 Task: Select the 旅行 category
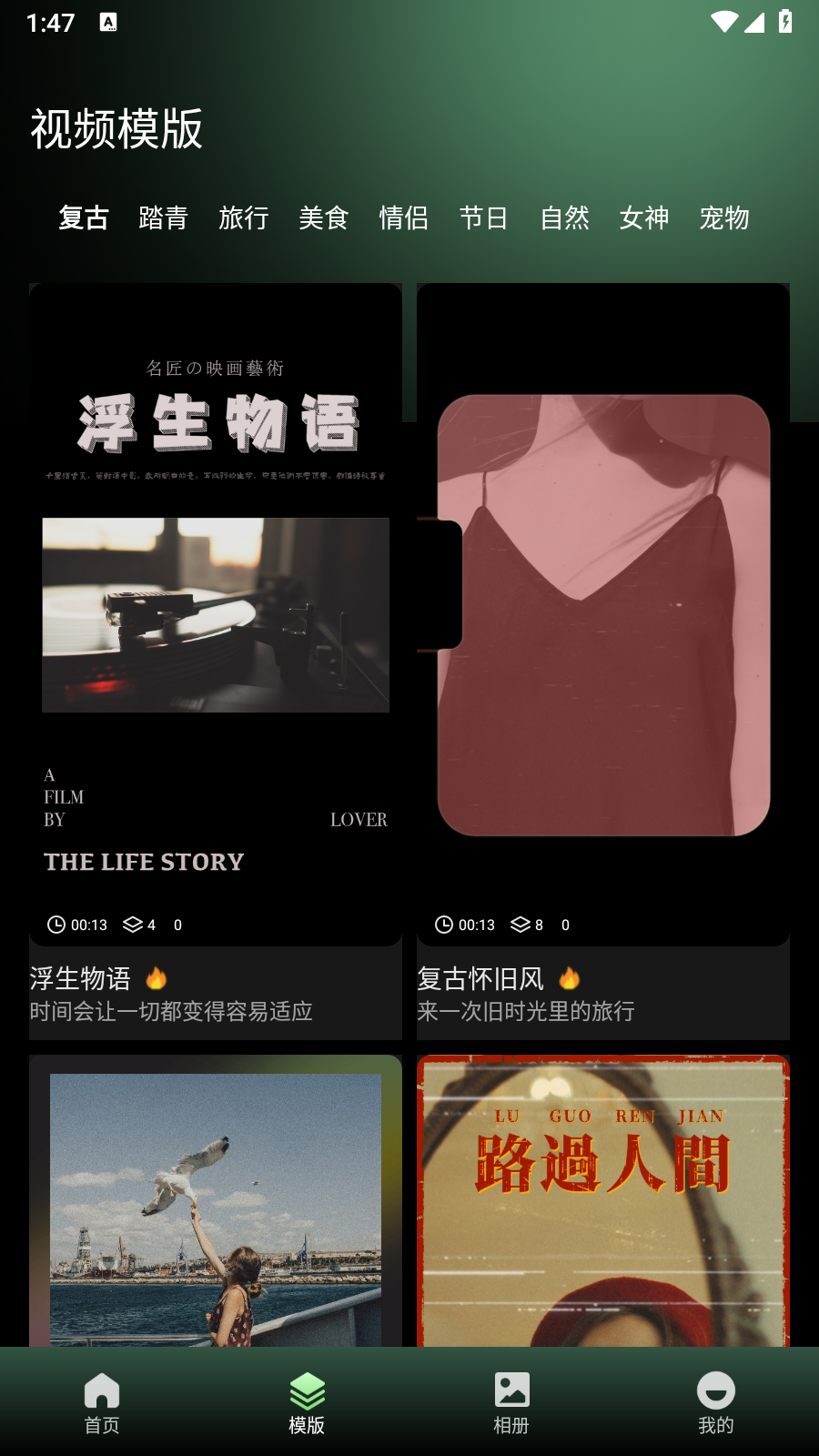pos(243,218)
